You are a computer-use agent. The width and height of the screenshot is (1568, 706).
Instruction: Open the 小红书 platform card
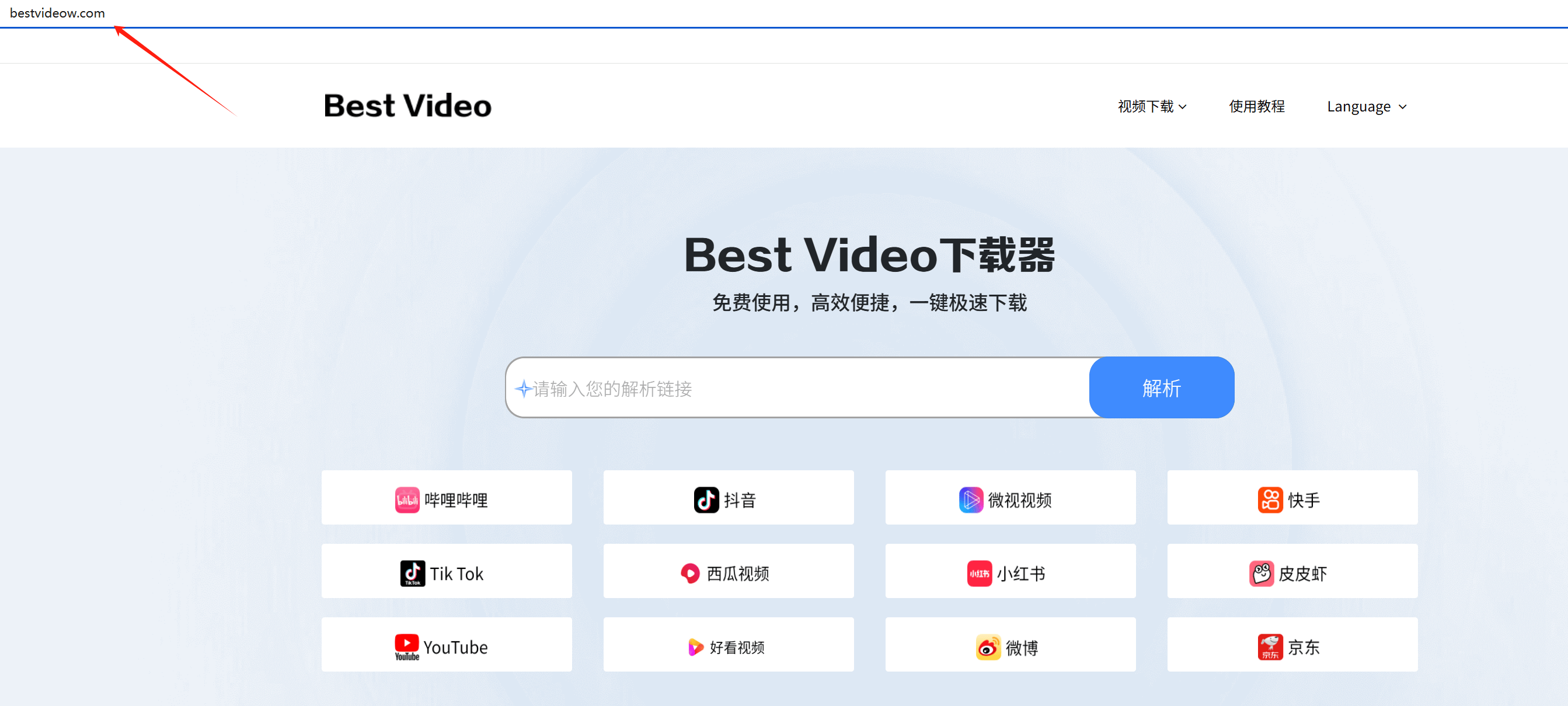point(1010,572)
